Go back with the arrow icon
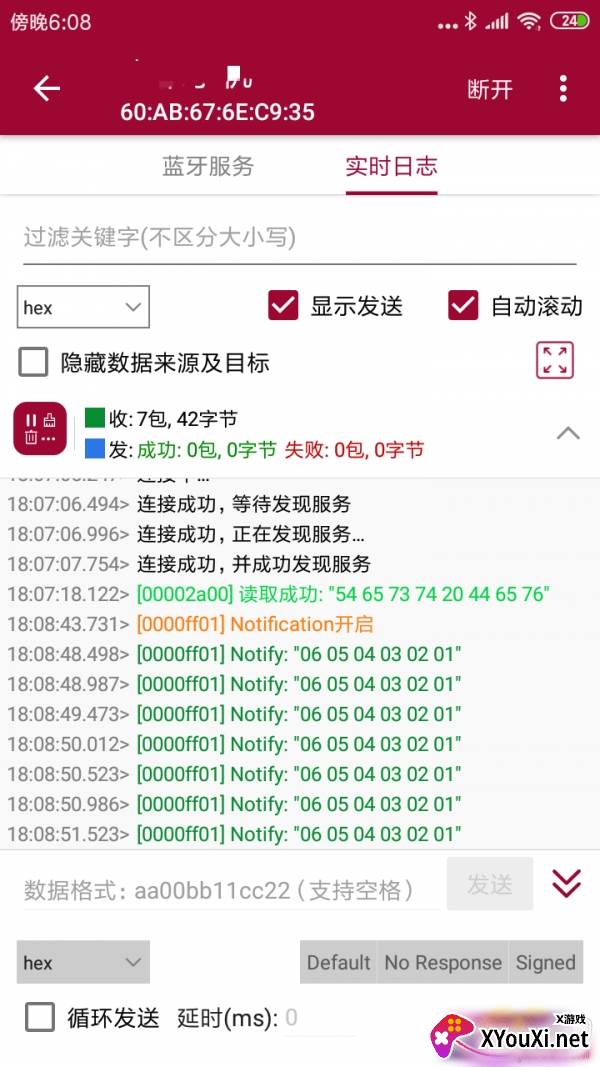The width and height of the screenshot is (600, 1067). pyautogui.click(x=47, y=88)
